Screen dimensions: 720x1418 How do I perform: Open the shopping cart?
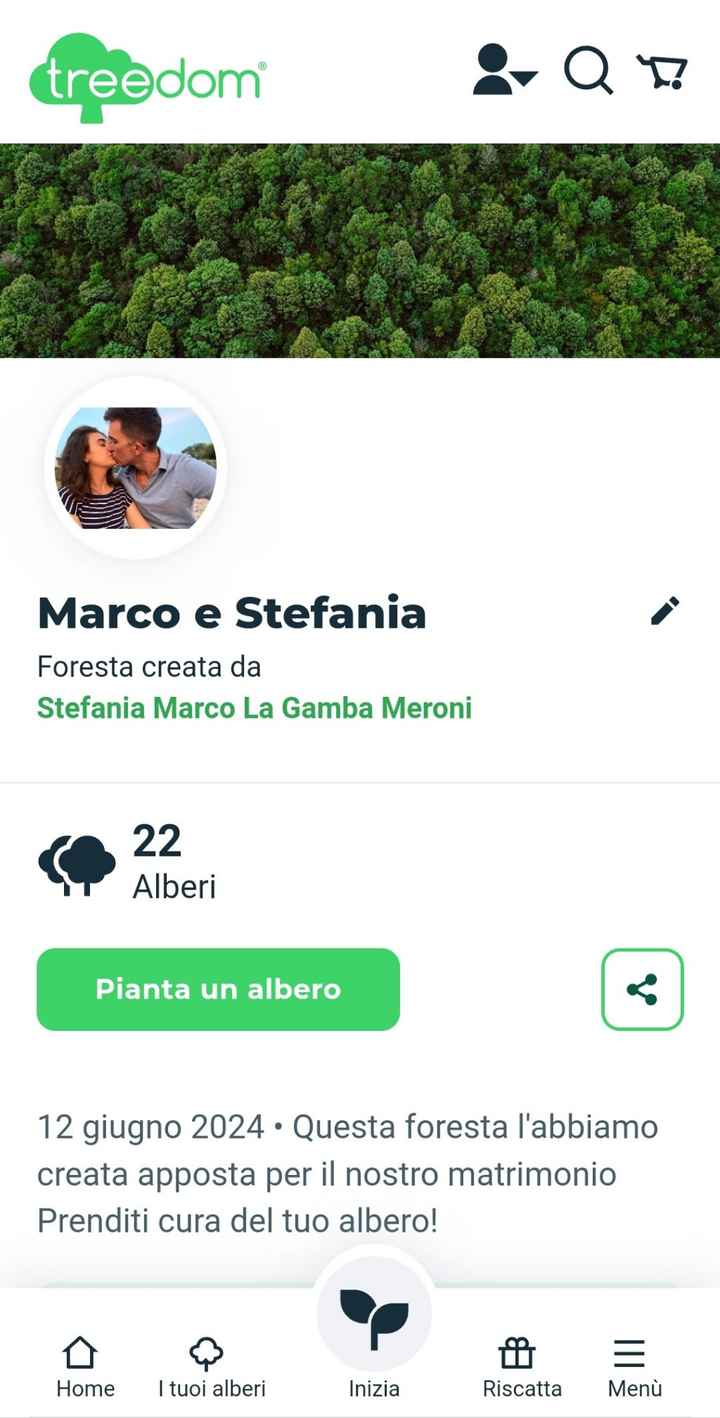click(662, 70)
